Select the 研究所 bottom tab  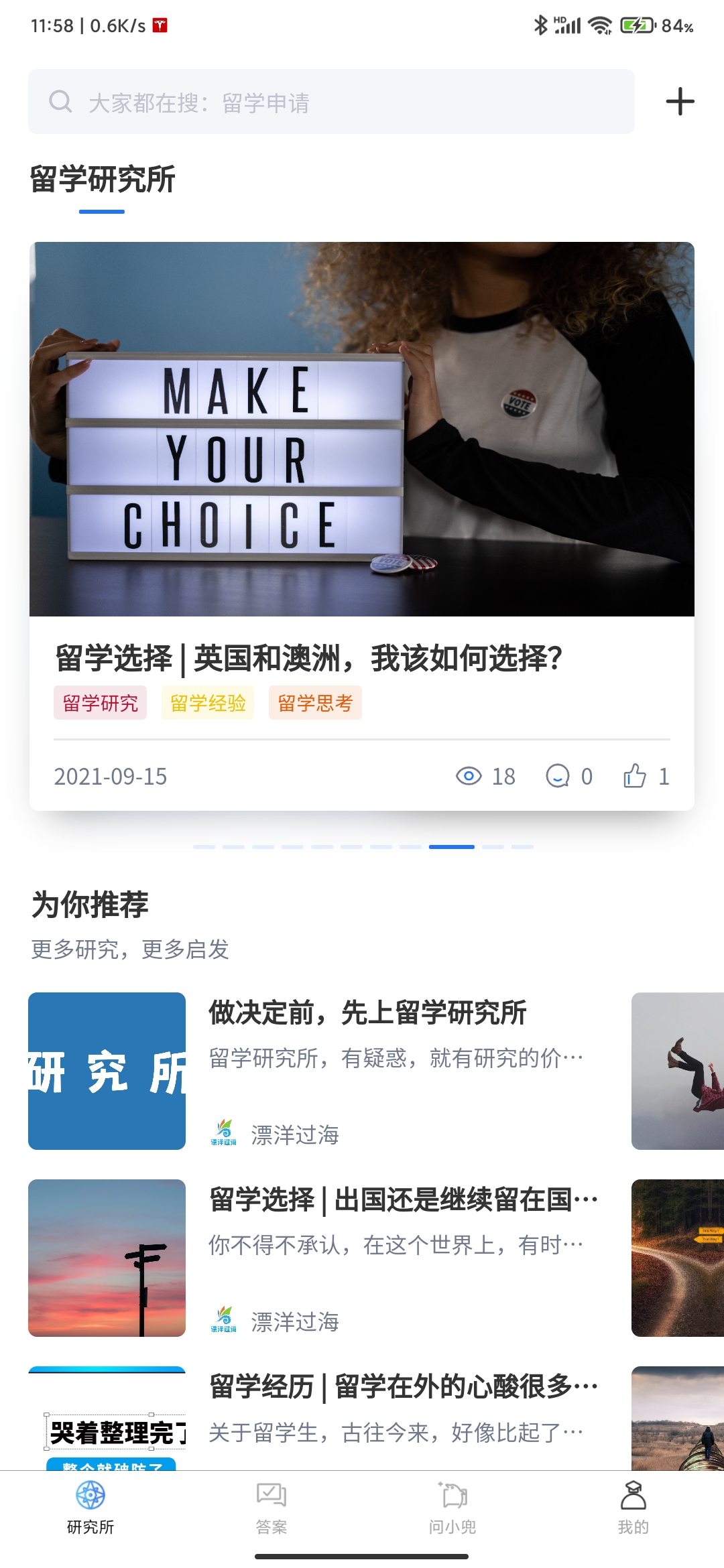(90, 1508)
